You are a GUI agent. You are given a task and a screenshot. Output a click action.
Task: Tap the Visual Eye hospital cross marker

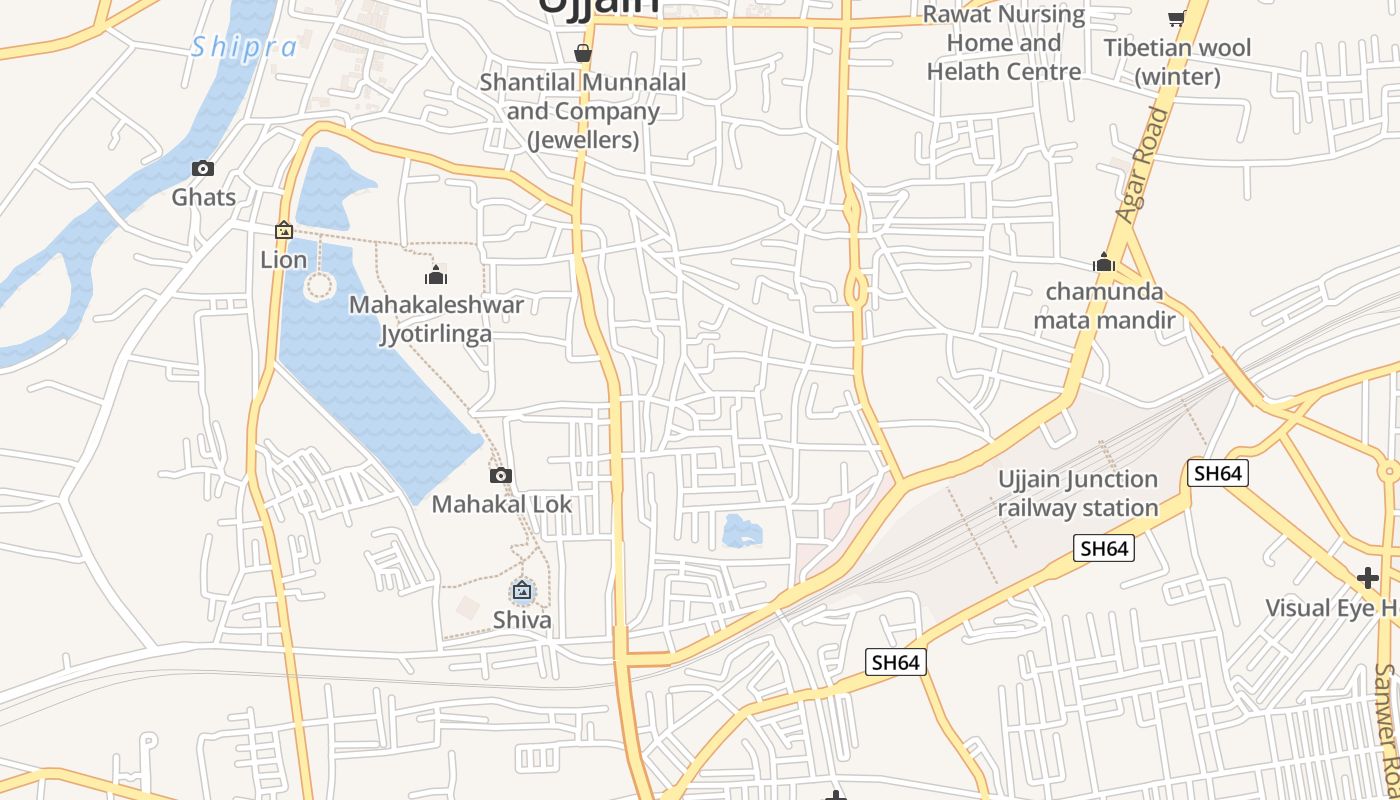point(1367,578)
